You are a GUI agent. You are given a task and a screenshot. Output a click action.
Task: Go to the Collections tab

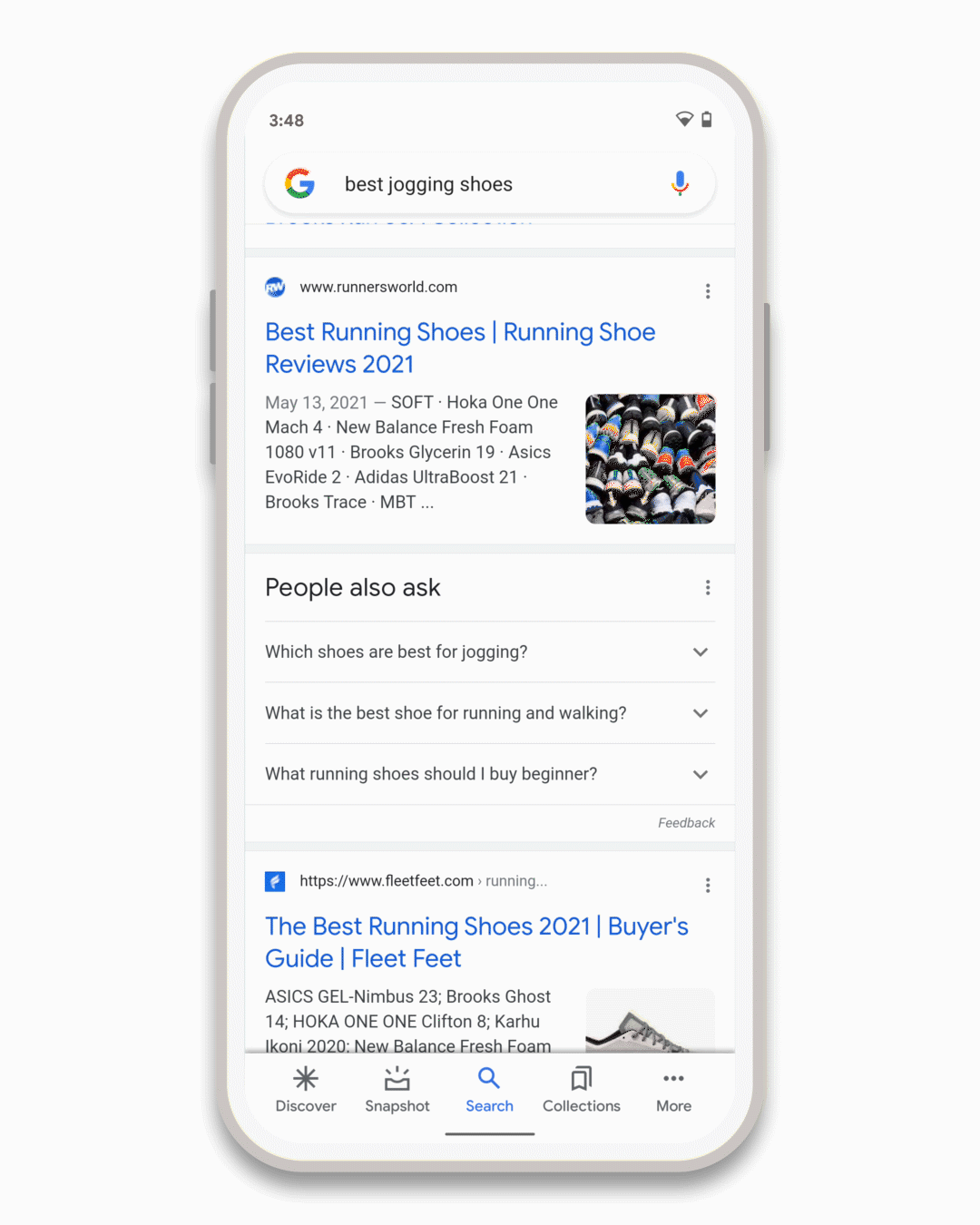(582, 1089)
